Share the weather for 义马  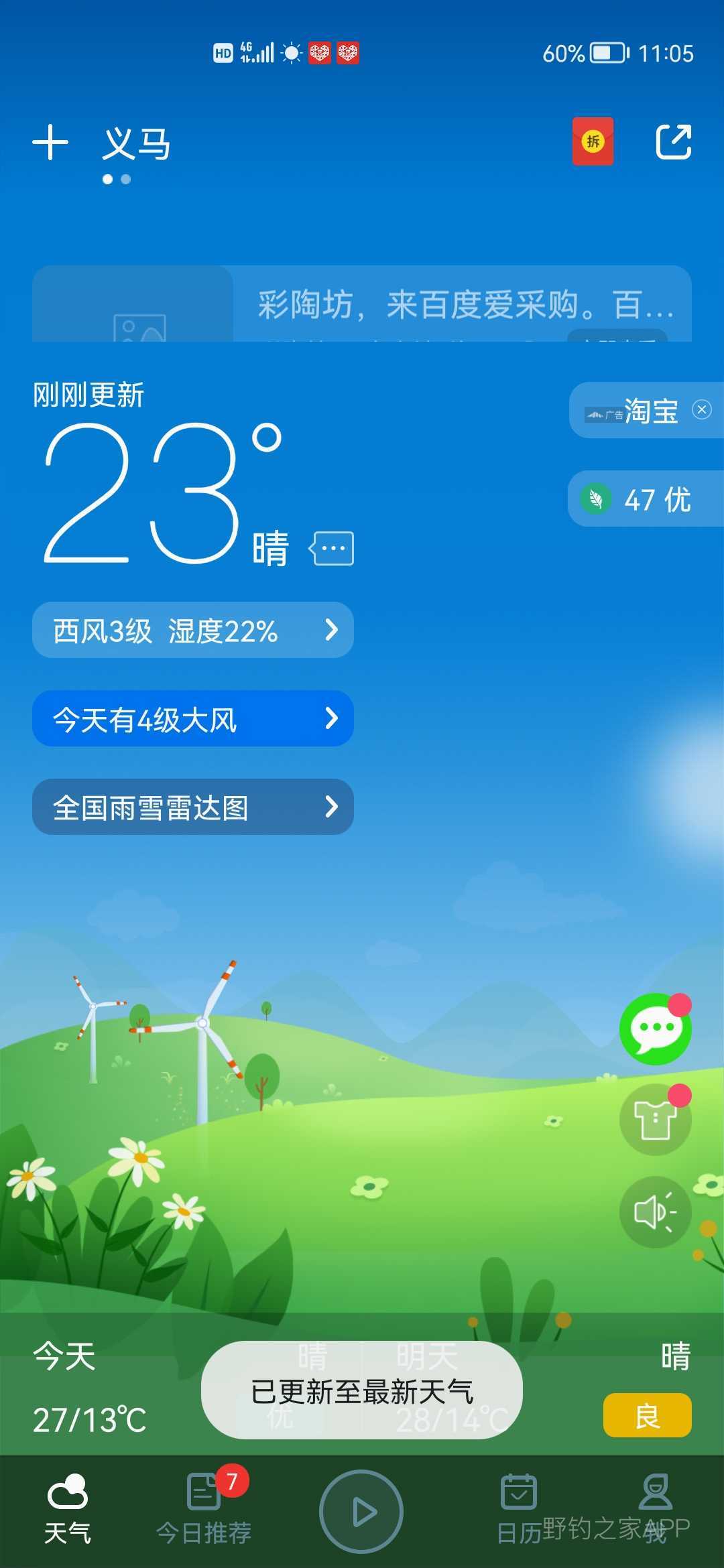pyautogui.click(x=673, y=142)
